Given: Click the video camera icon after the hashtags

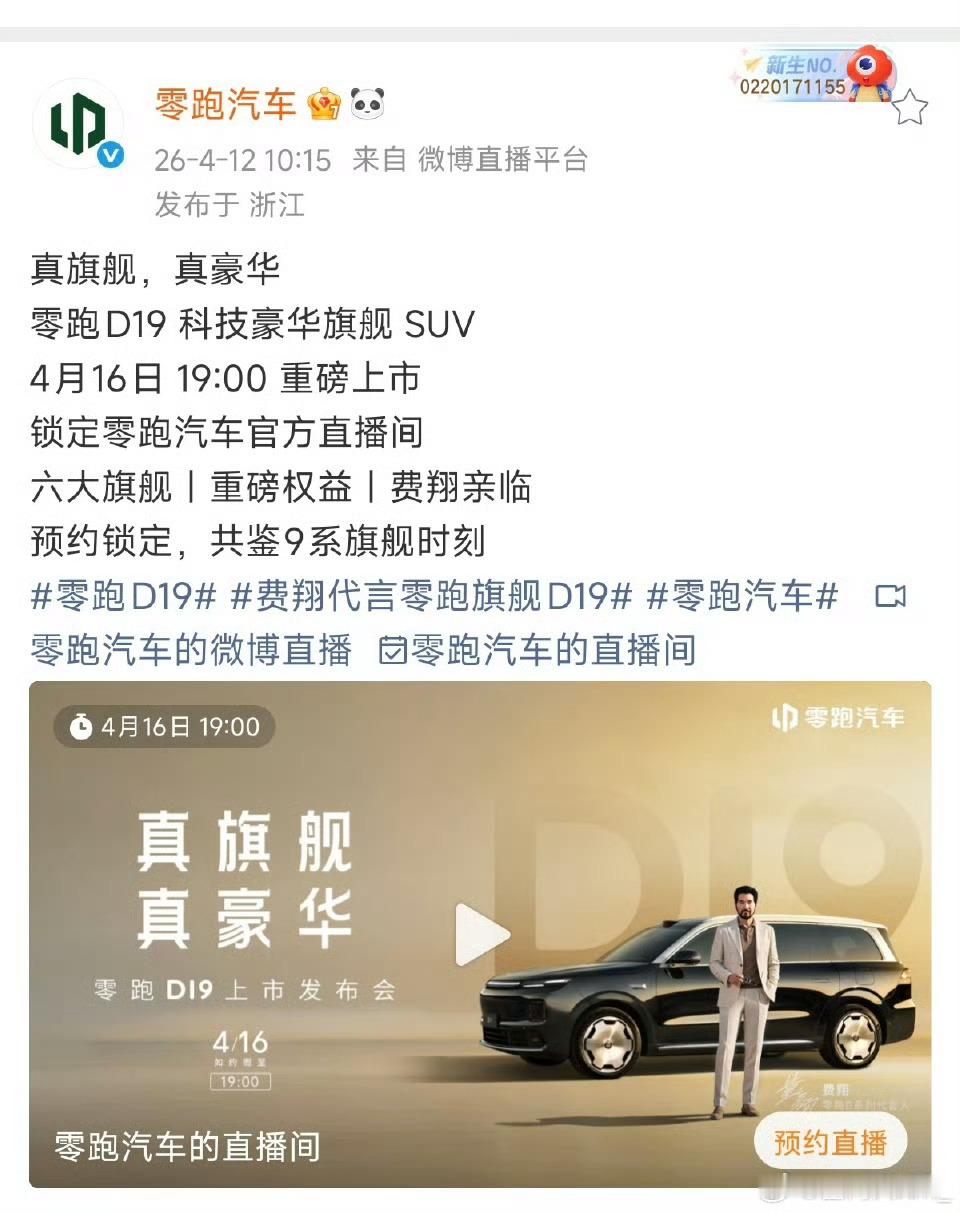Looking at the screenshot, I should (889, 595).
